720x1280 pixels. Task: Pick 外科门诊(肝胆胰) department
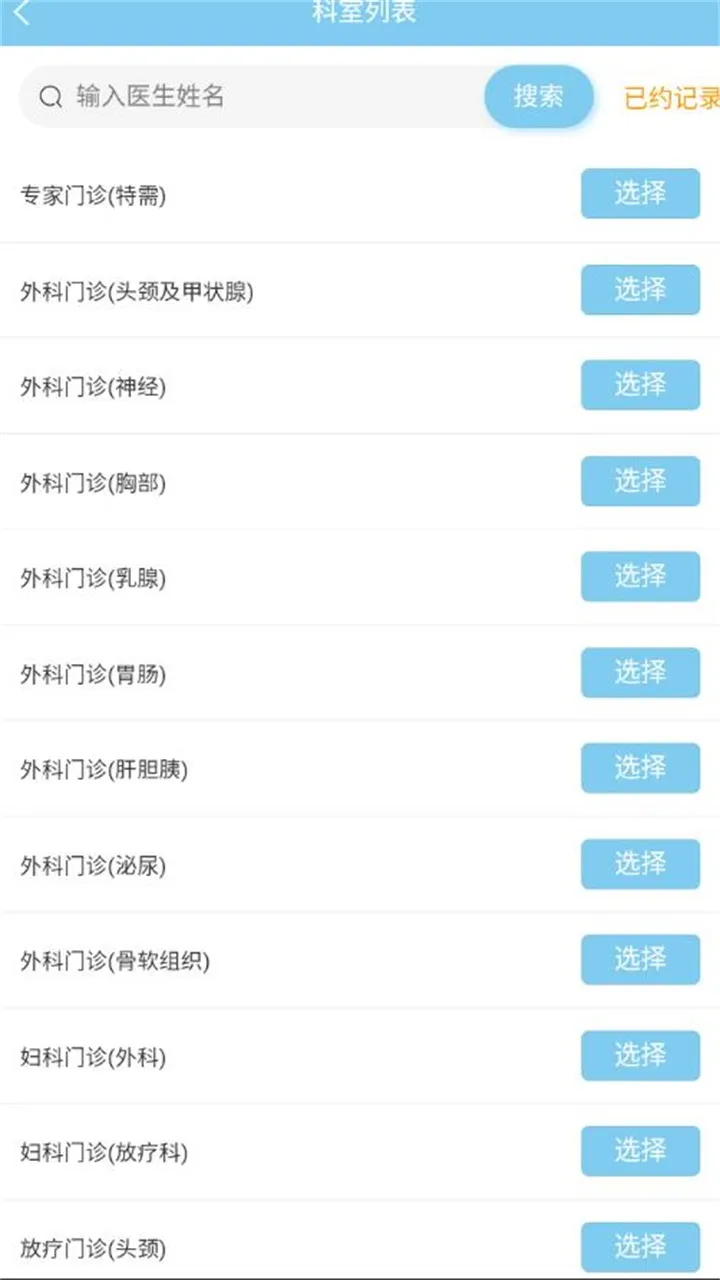click(x=640, y=768)
